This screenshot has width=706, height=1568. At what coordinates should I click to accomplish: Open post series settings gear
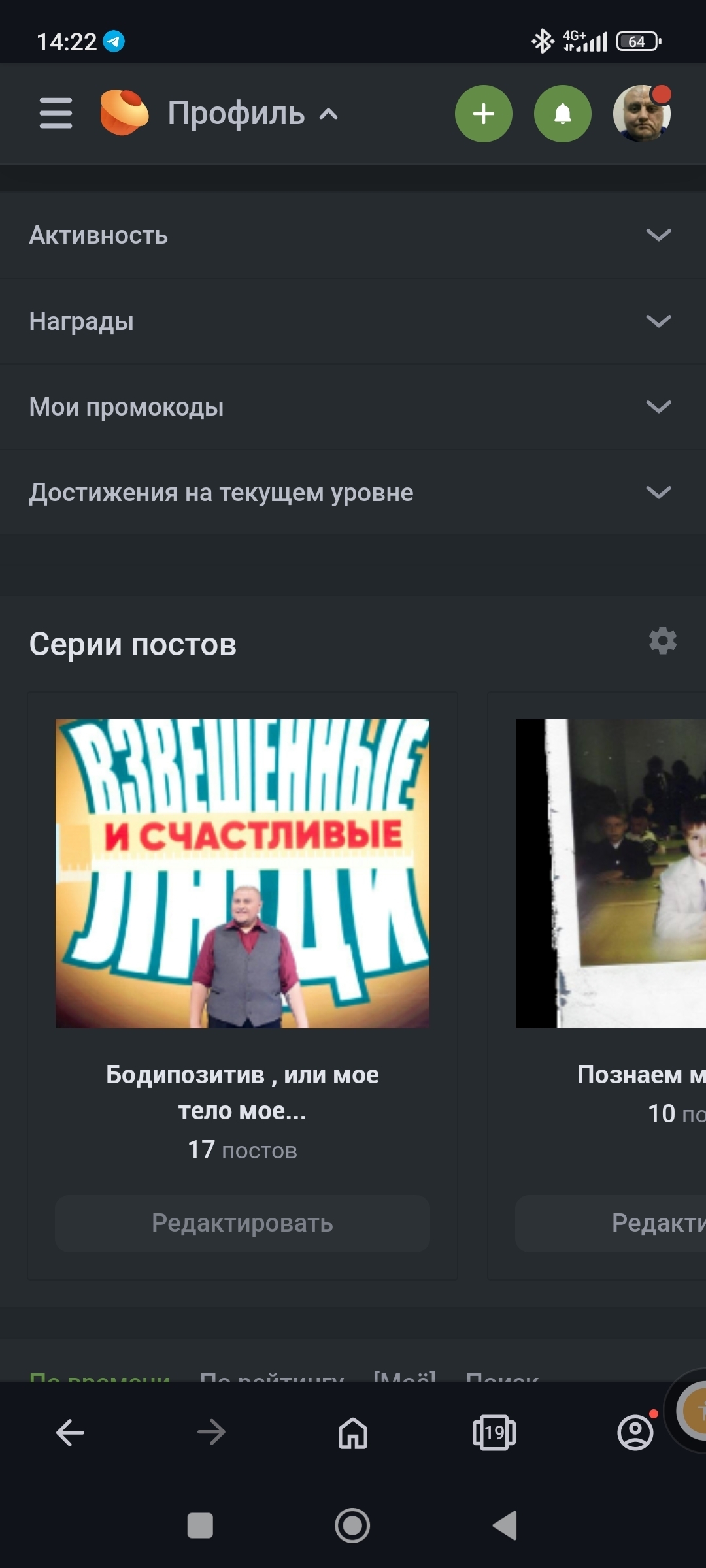(662, 641)
